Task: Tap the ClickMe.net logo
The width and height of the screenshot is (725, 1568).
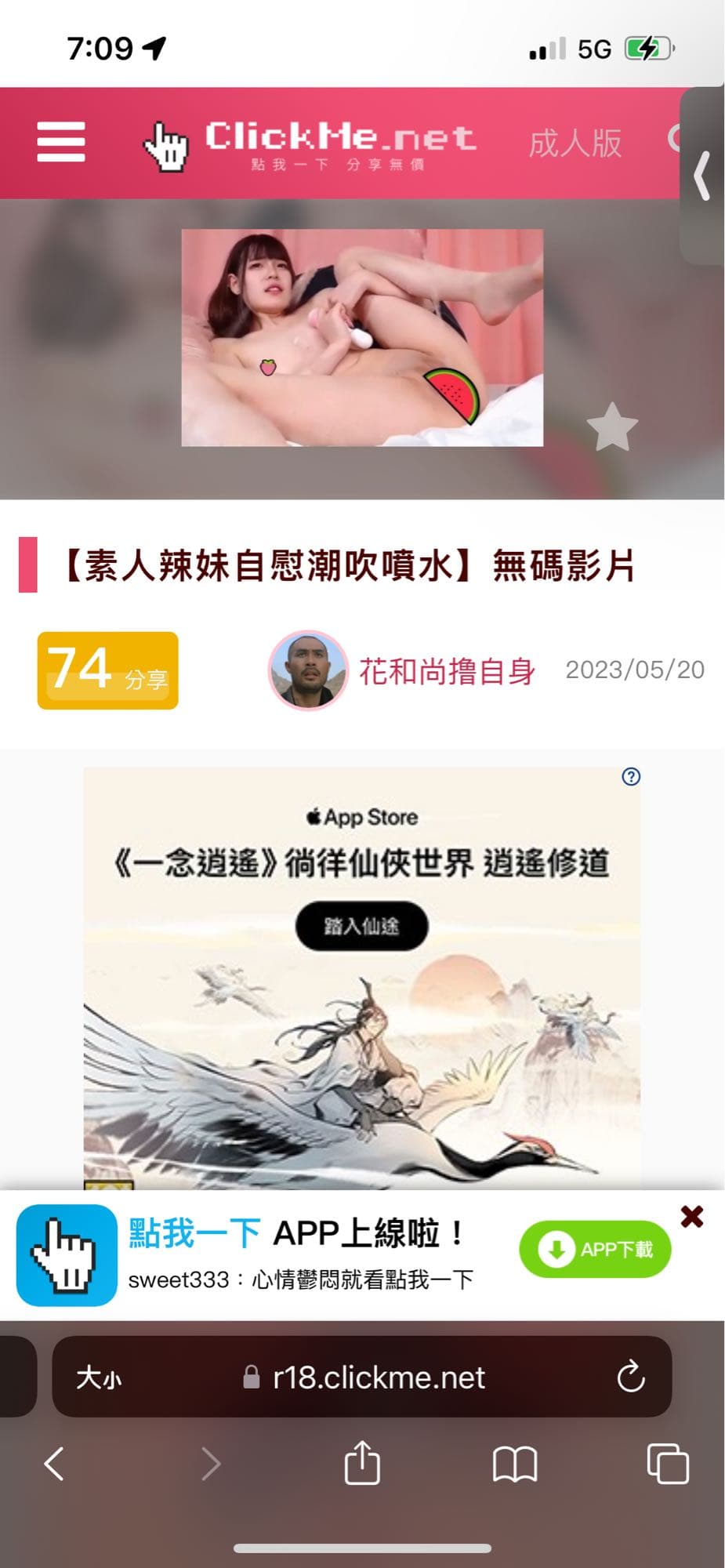Action: point(310,145)
